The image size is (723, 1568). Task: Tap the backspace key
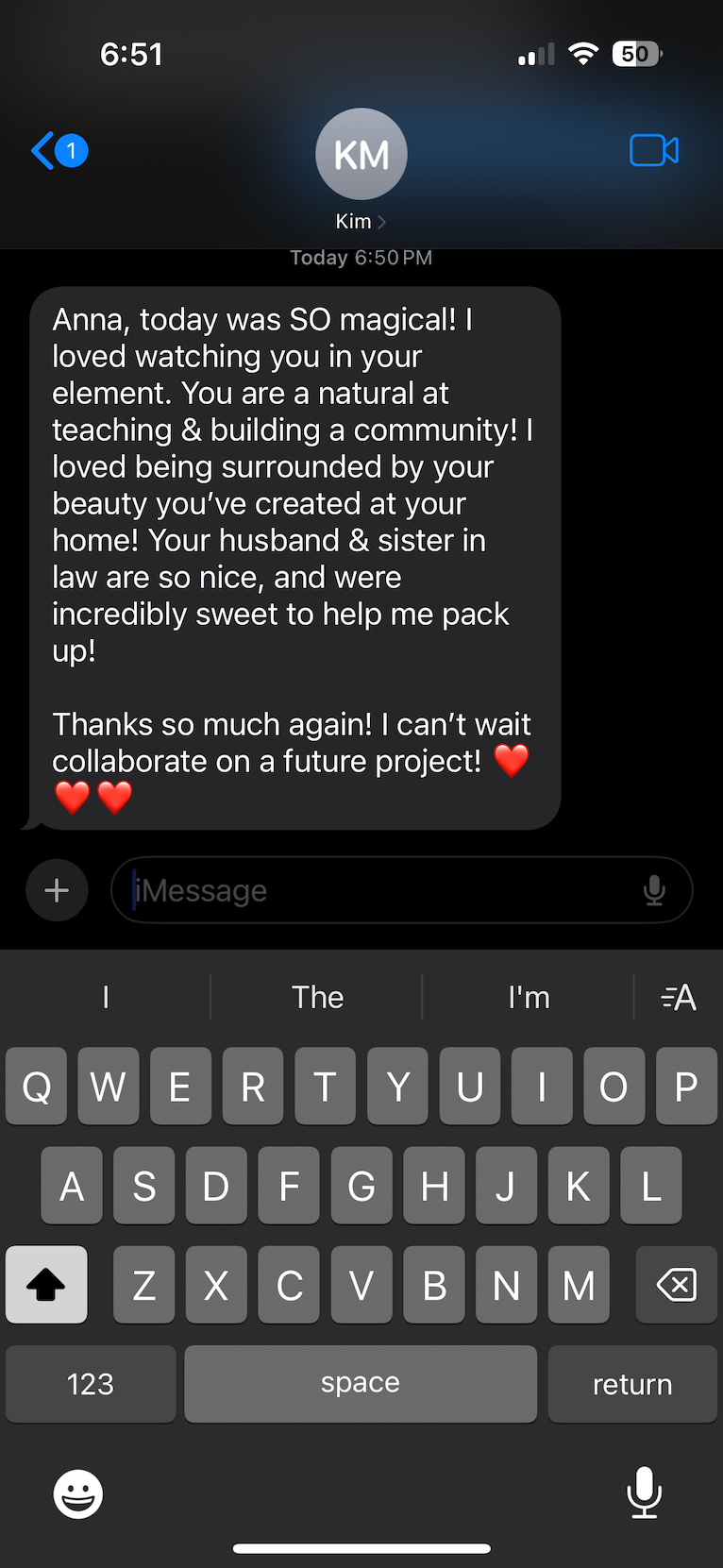(x=677, y=1285)
